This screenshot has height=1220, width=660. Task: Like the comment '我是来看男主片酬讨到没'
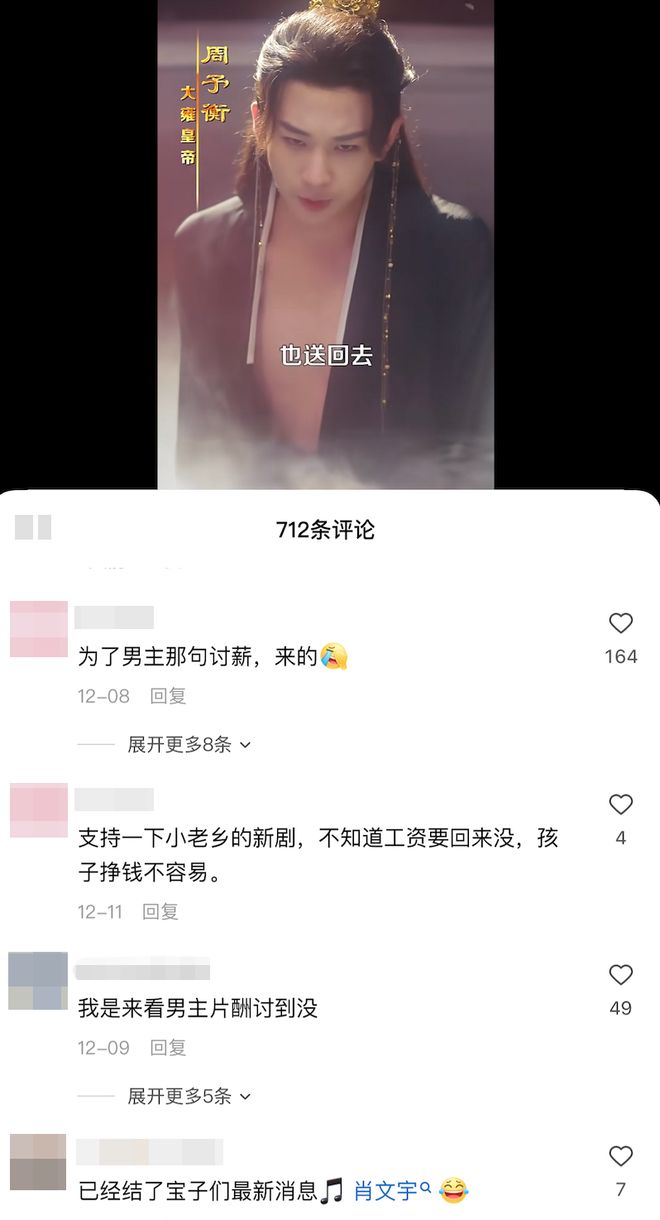[620, 975]
